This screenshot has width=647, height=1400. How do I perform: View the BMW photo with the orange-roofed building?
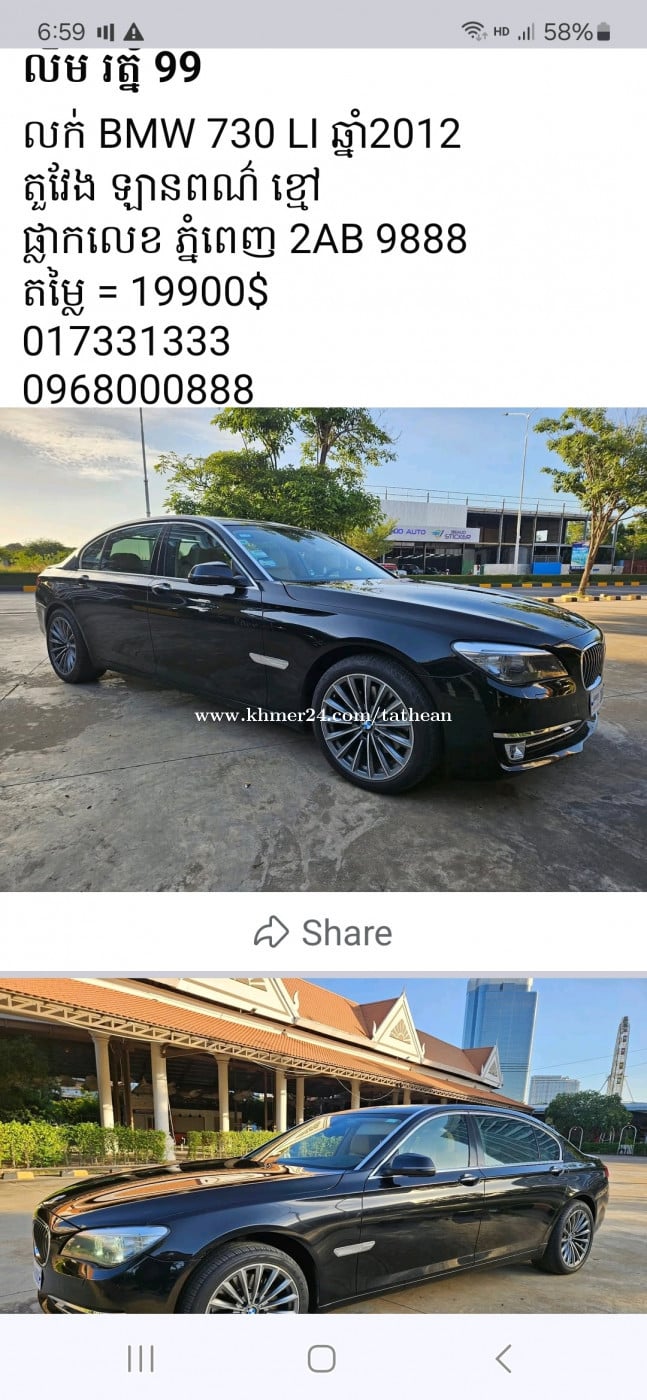(x=323, y=1145)
